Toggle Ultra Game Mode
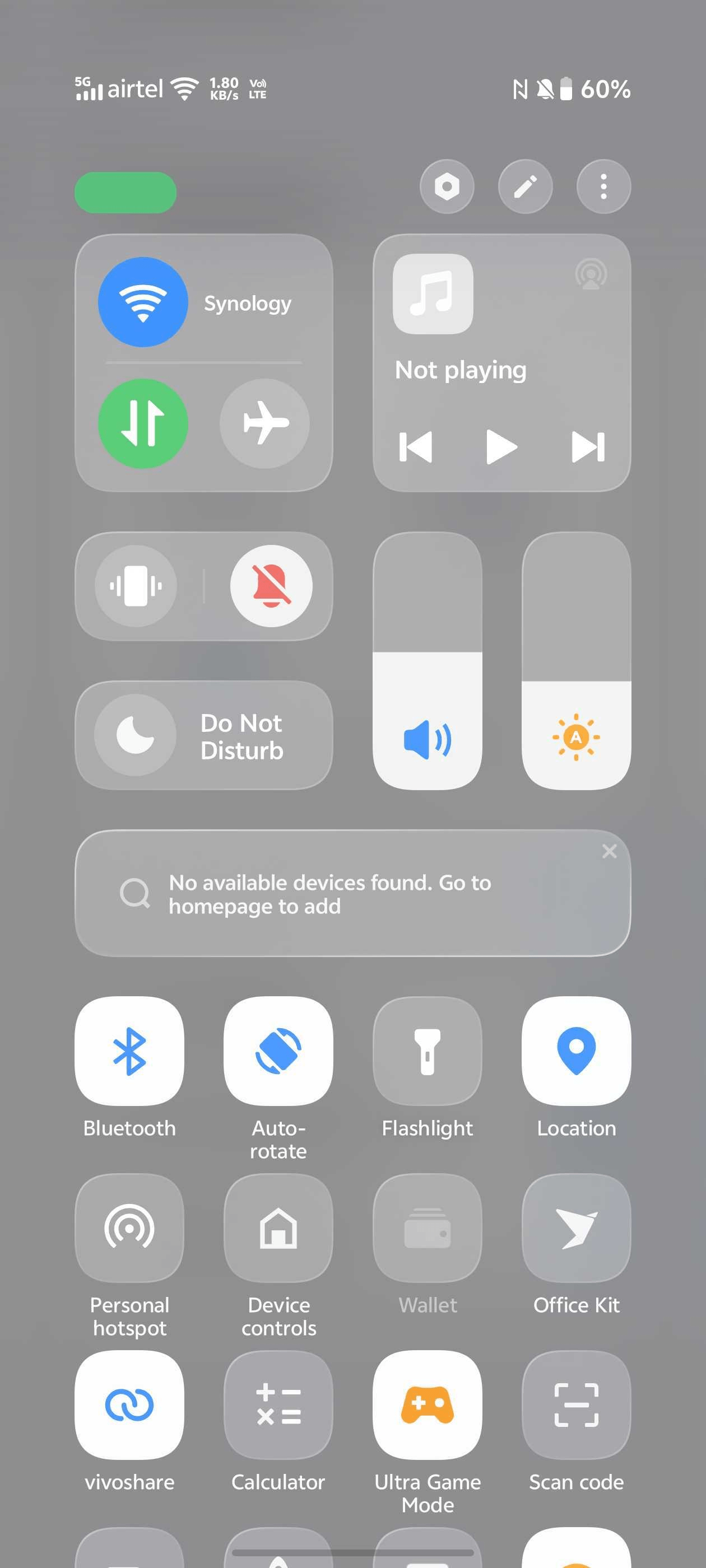 [427, 1405]
